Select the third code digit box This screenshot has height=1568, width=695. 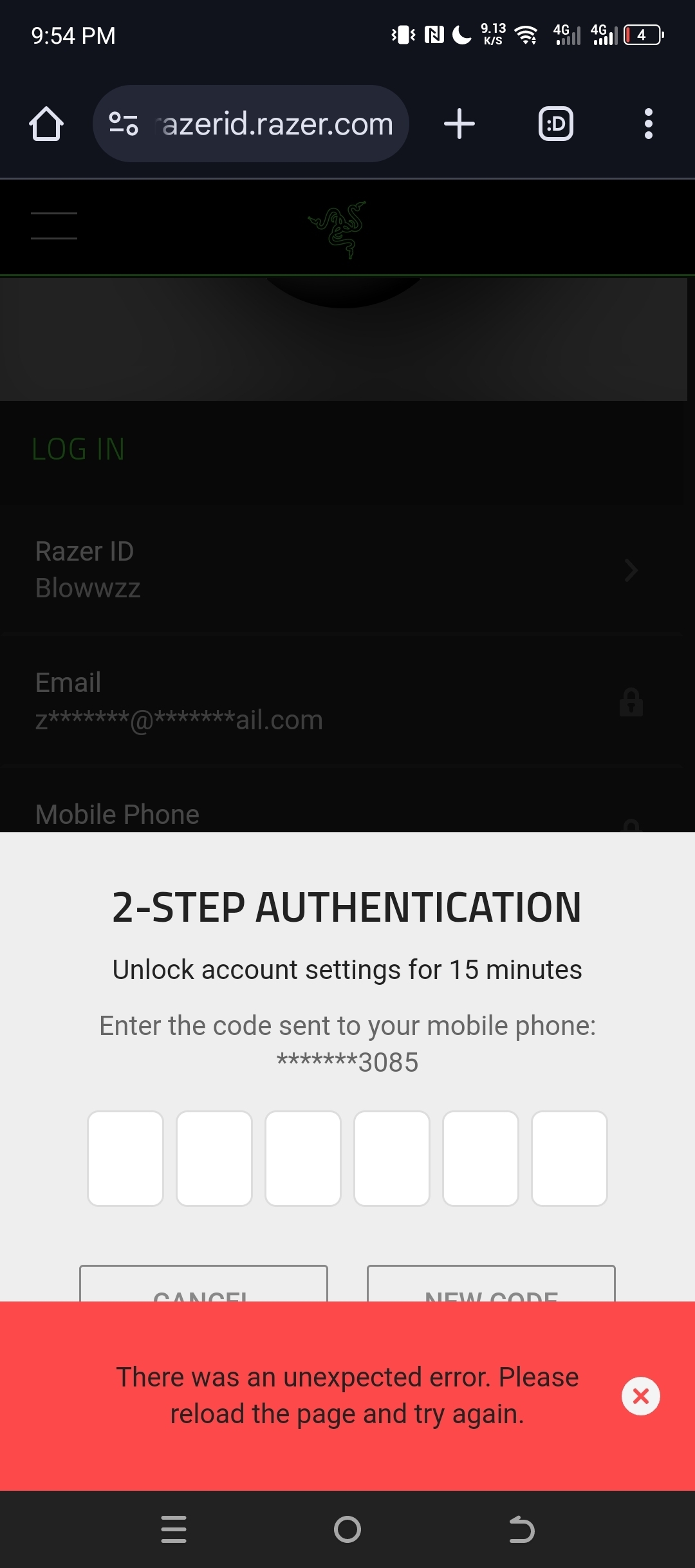point(303,1158)
